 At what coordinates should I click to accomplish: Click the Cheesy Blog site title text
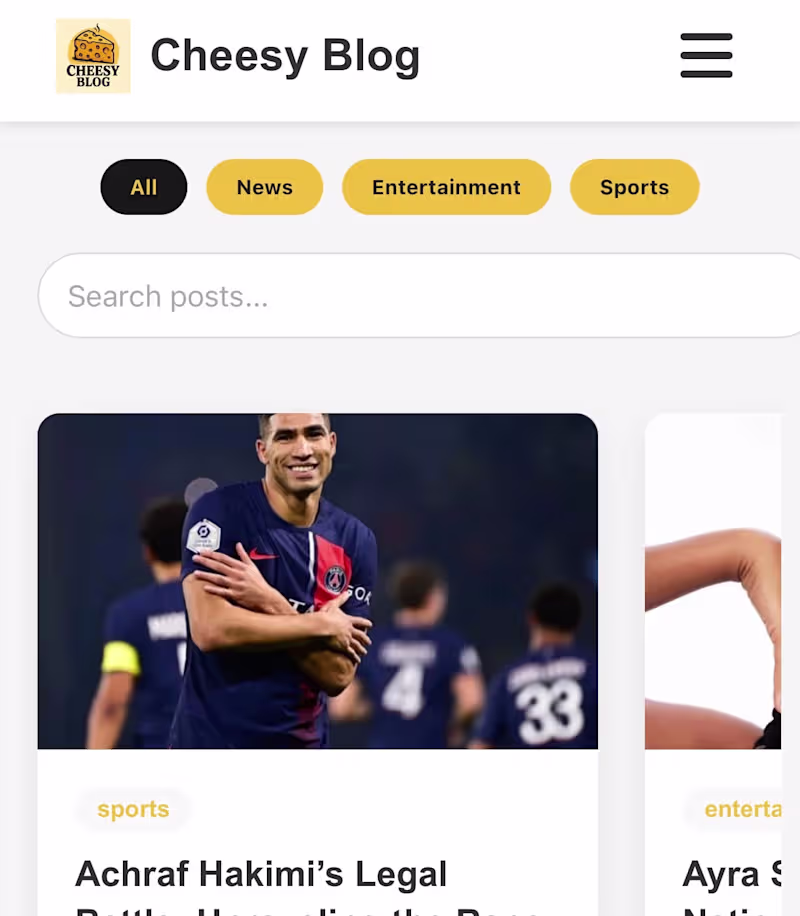click(x=285, y=56)
